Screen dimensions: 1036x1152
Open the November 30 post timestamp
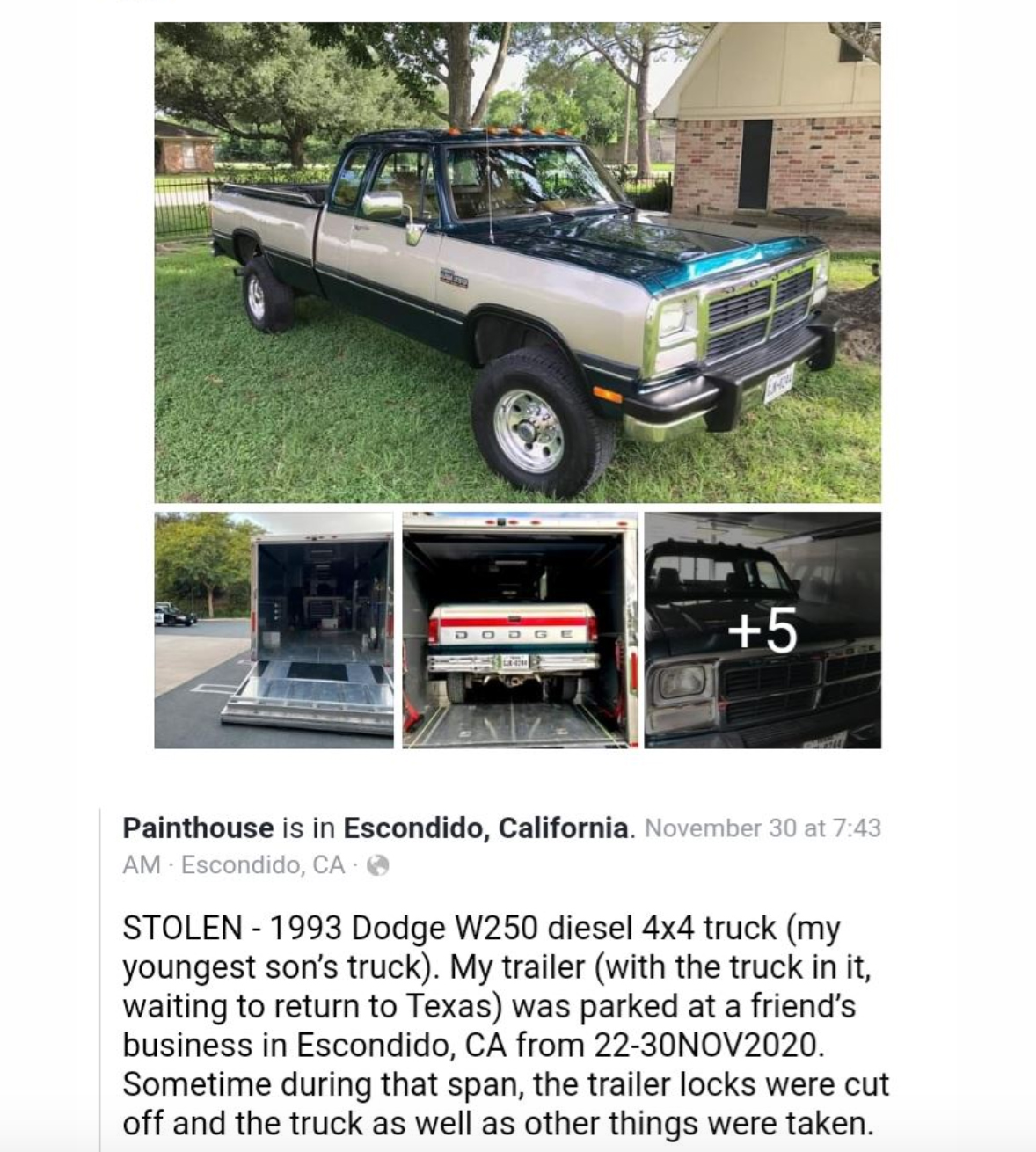coord(762,828)
